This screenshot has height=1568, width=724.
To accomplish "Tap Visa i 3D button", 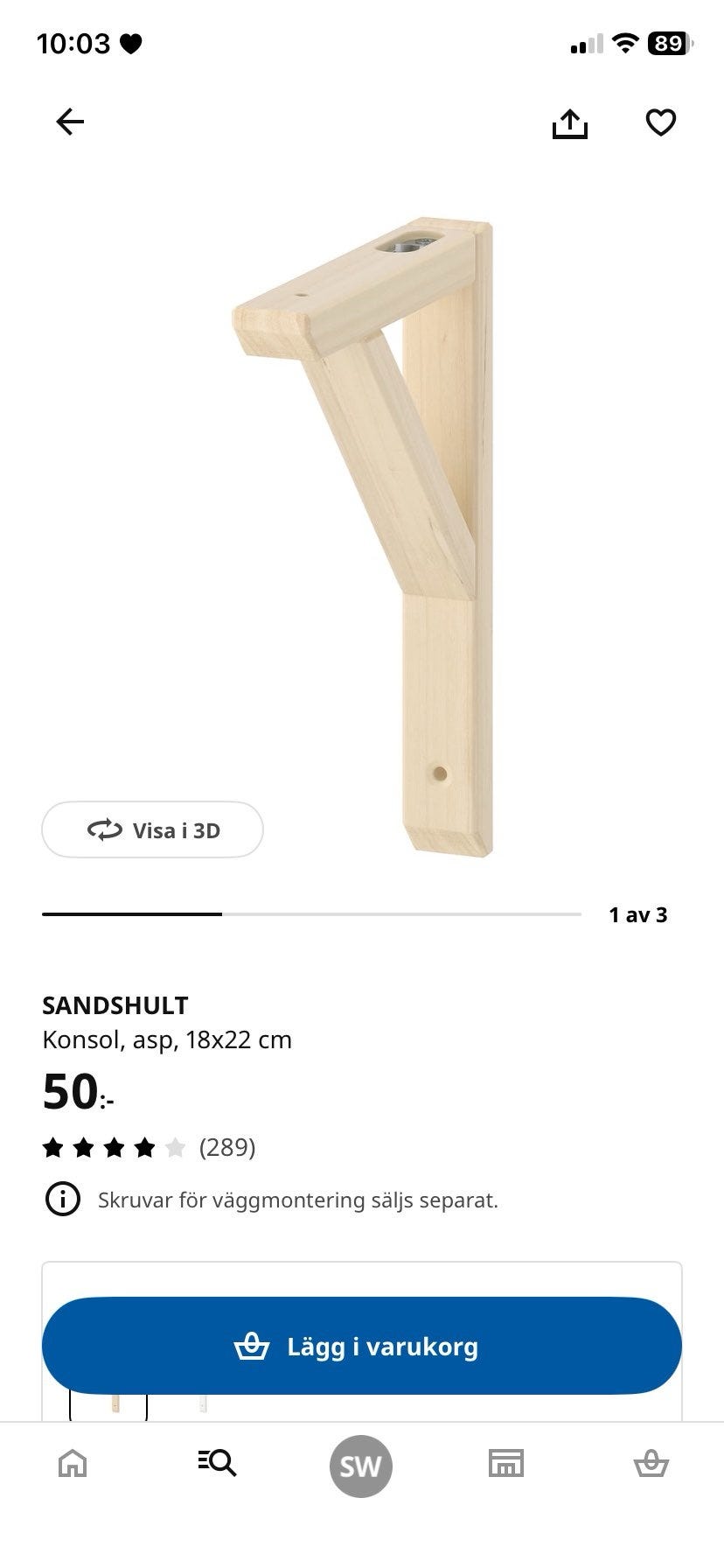I will coord(152,829).
